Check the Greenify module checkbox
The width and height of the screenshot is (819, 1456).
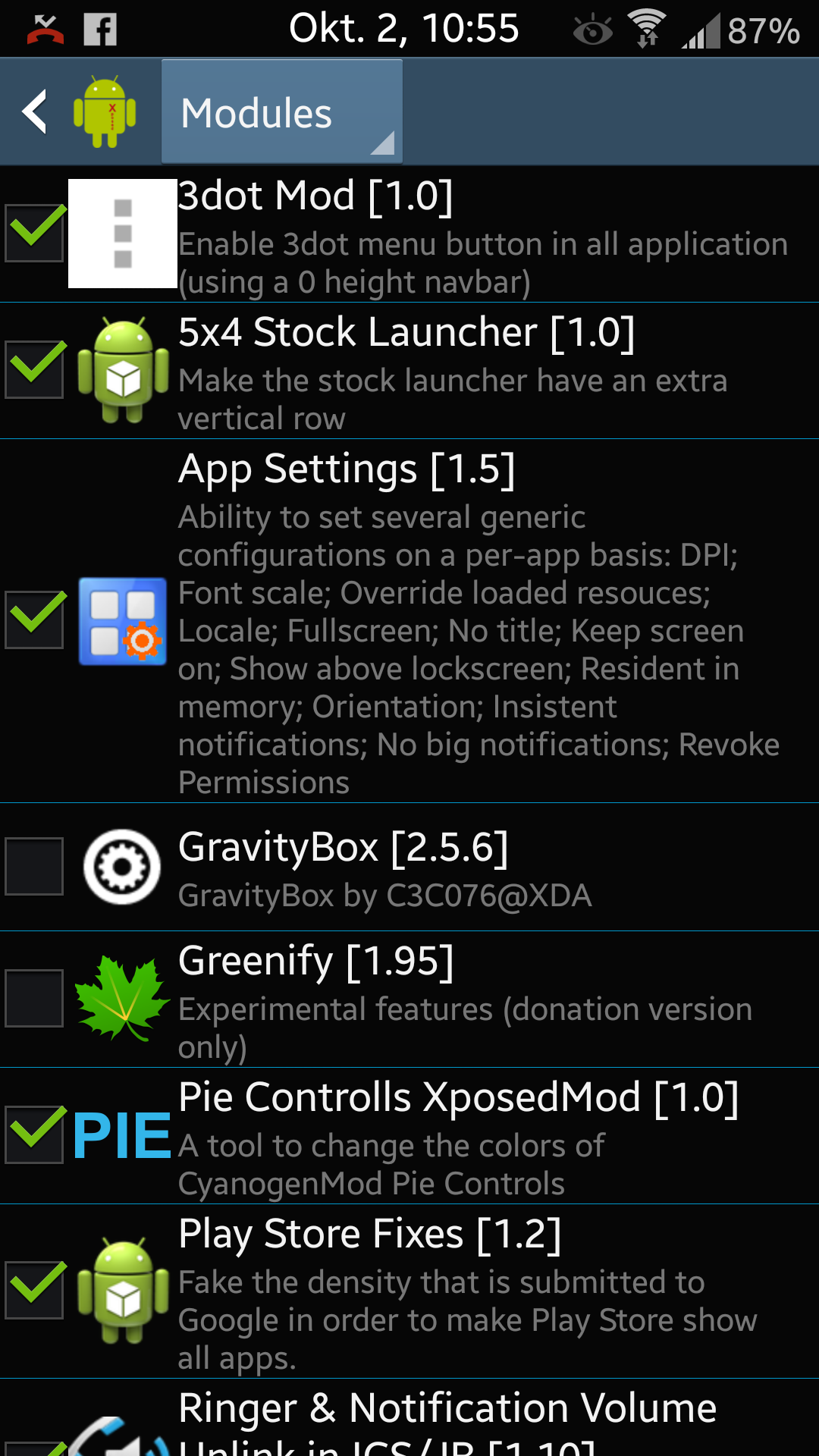click(x=34, y=998)
